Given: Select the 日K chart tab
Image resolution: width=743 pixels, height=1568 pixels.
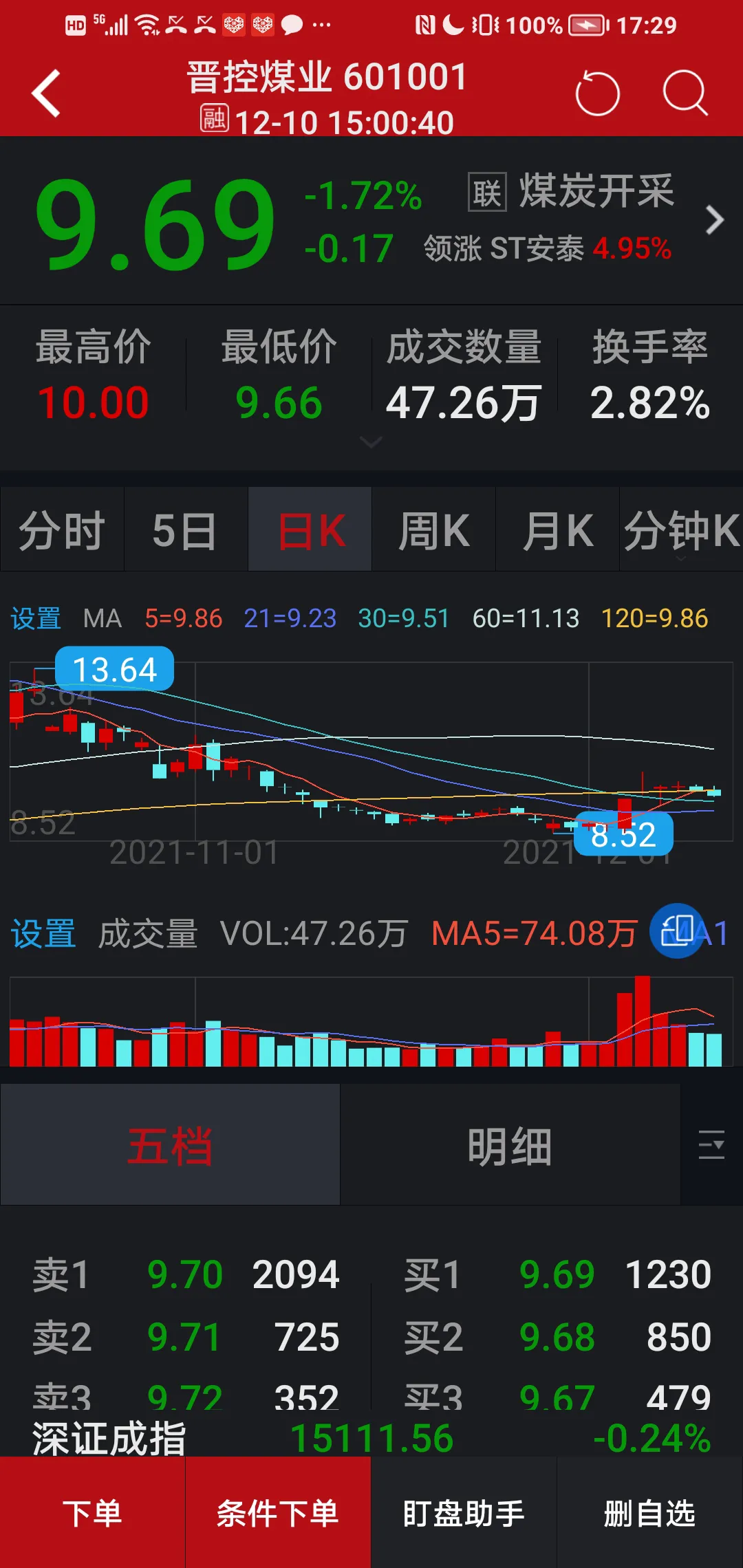Looking at the screenshot, I should pos(310,530).
